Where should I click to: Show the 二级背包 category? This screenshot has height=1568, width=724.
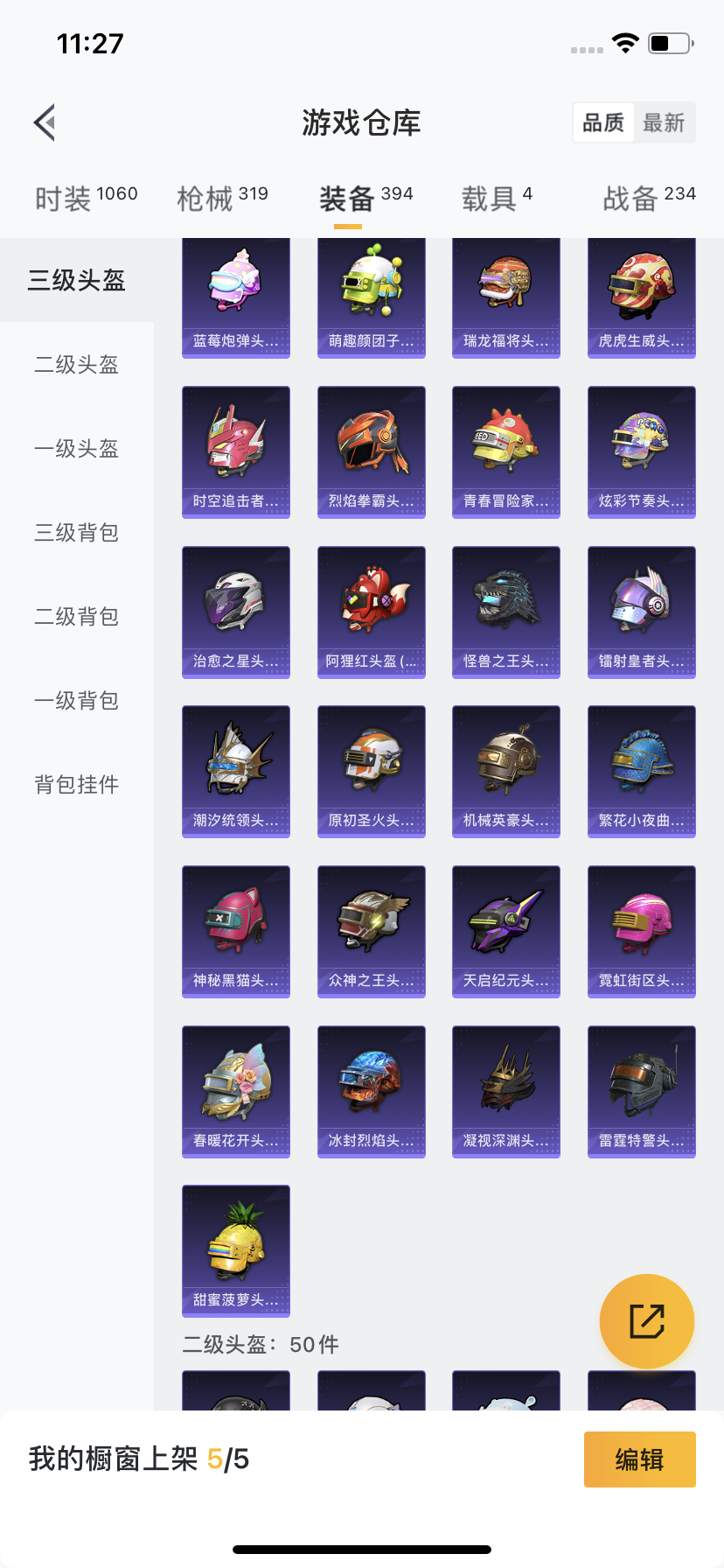(x=77, y=616)
